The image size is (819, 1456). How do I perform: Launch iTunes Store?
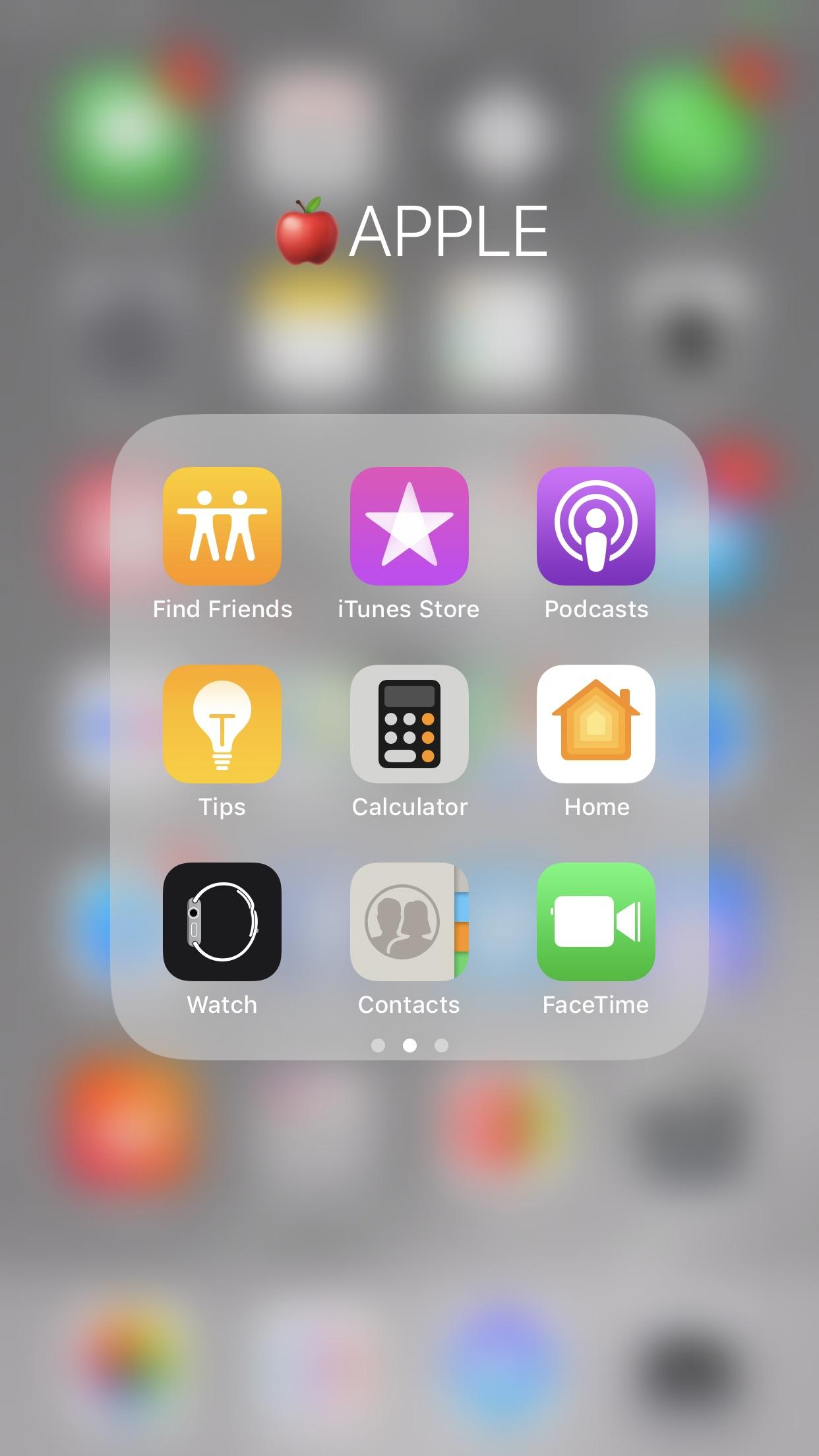coord(409,526)
